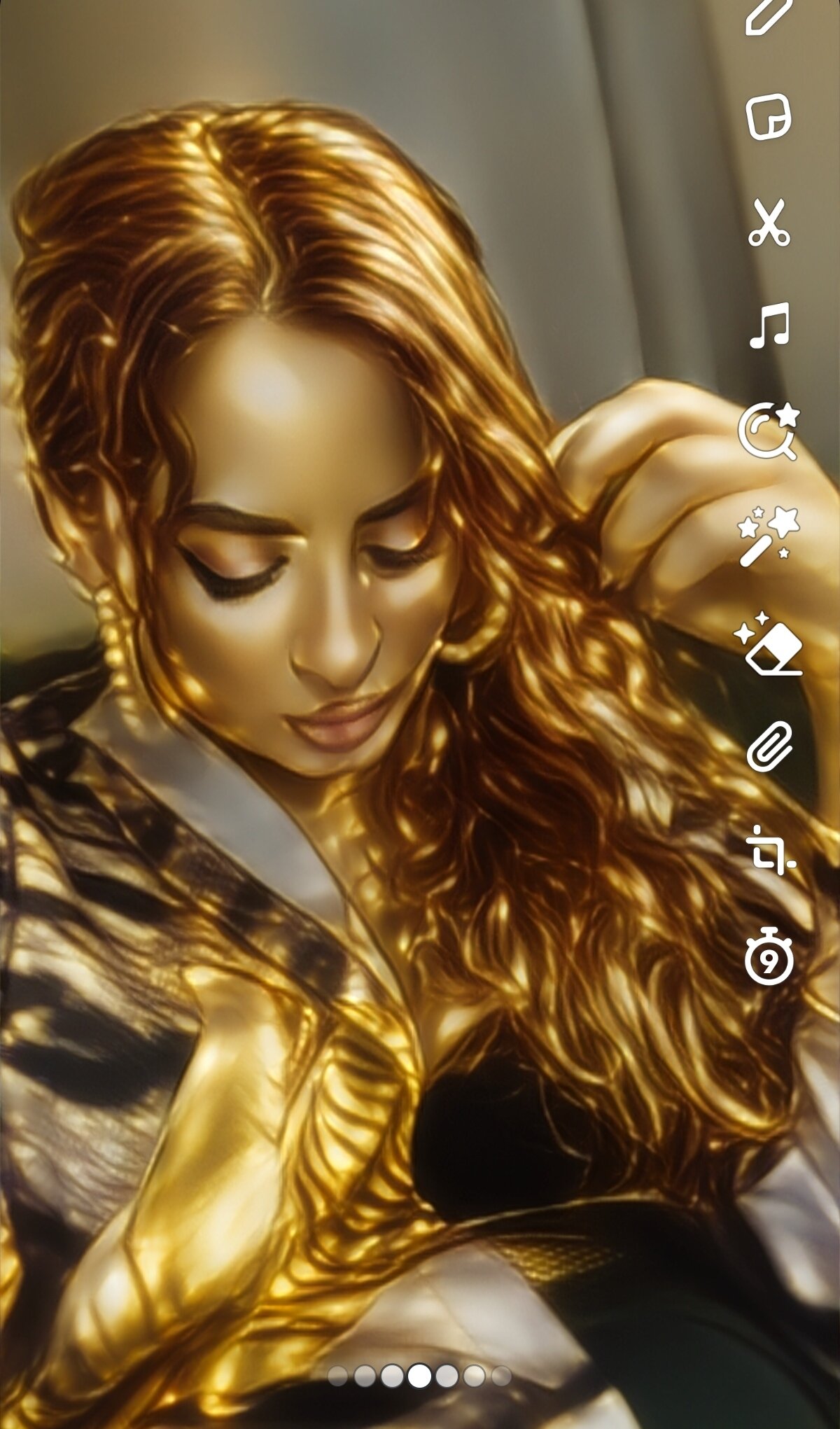Open the scissors cutout tool

tap(769, 222)
